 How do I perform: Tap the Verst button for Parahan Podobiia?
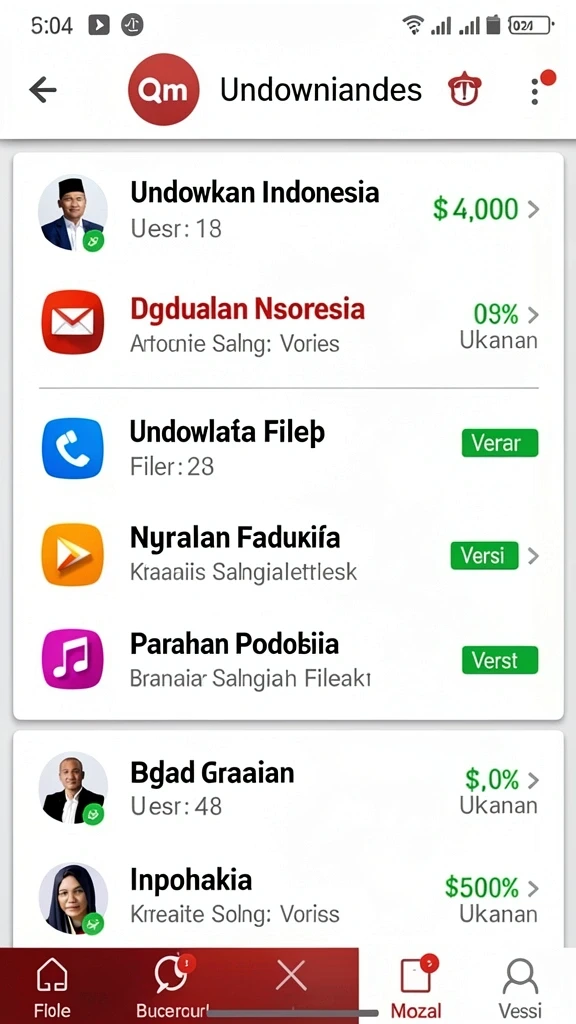[x=500, y=660]
